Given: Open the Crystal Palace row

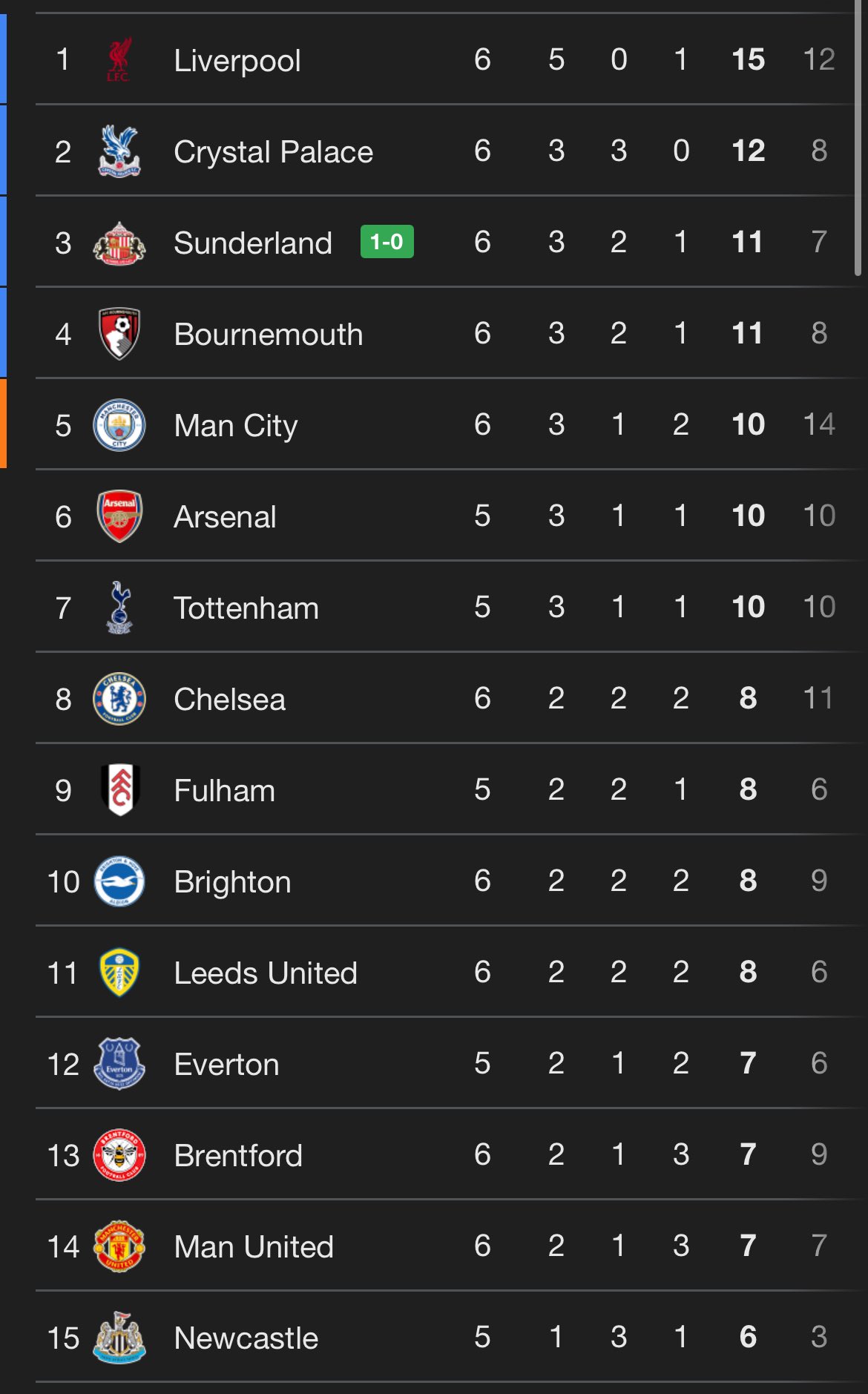Looking at the screenshot, I should (x=445, y=151).
